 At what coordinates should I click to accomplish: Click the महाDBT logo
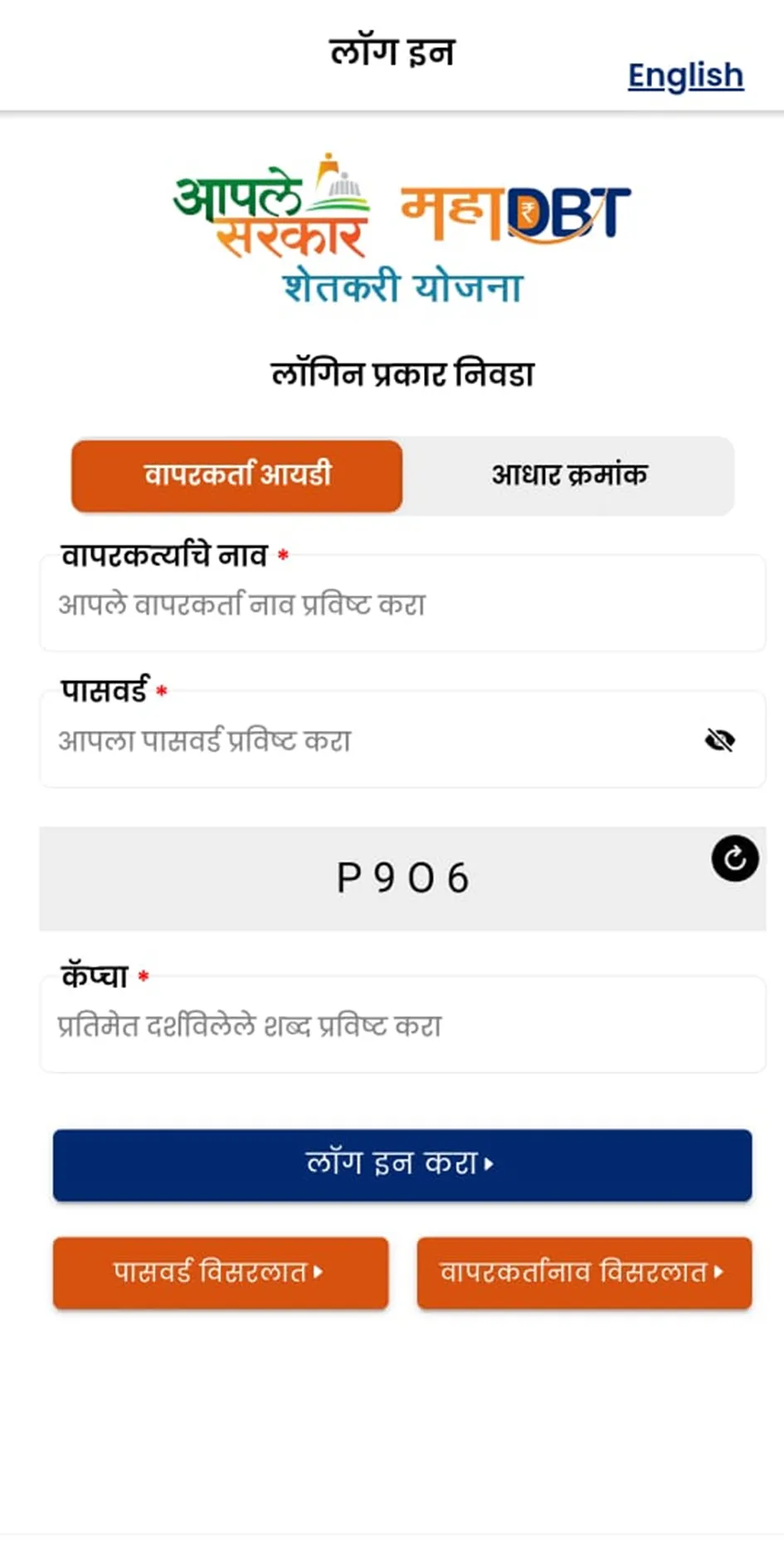click(514, 212)
